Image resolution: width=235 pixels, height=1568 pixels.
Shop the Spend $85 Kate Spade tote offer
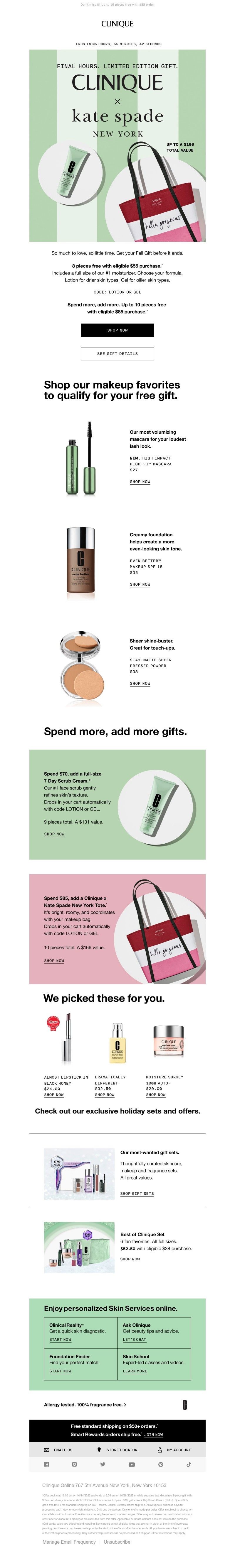(x=54, y=960)
